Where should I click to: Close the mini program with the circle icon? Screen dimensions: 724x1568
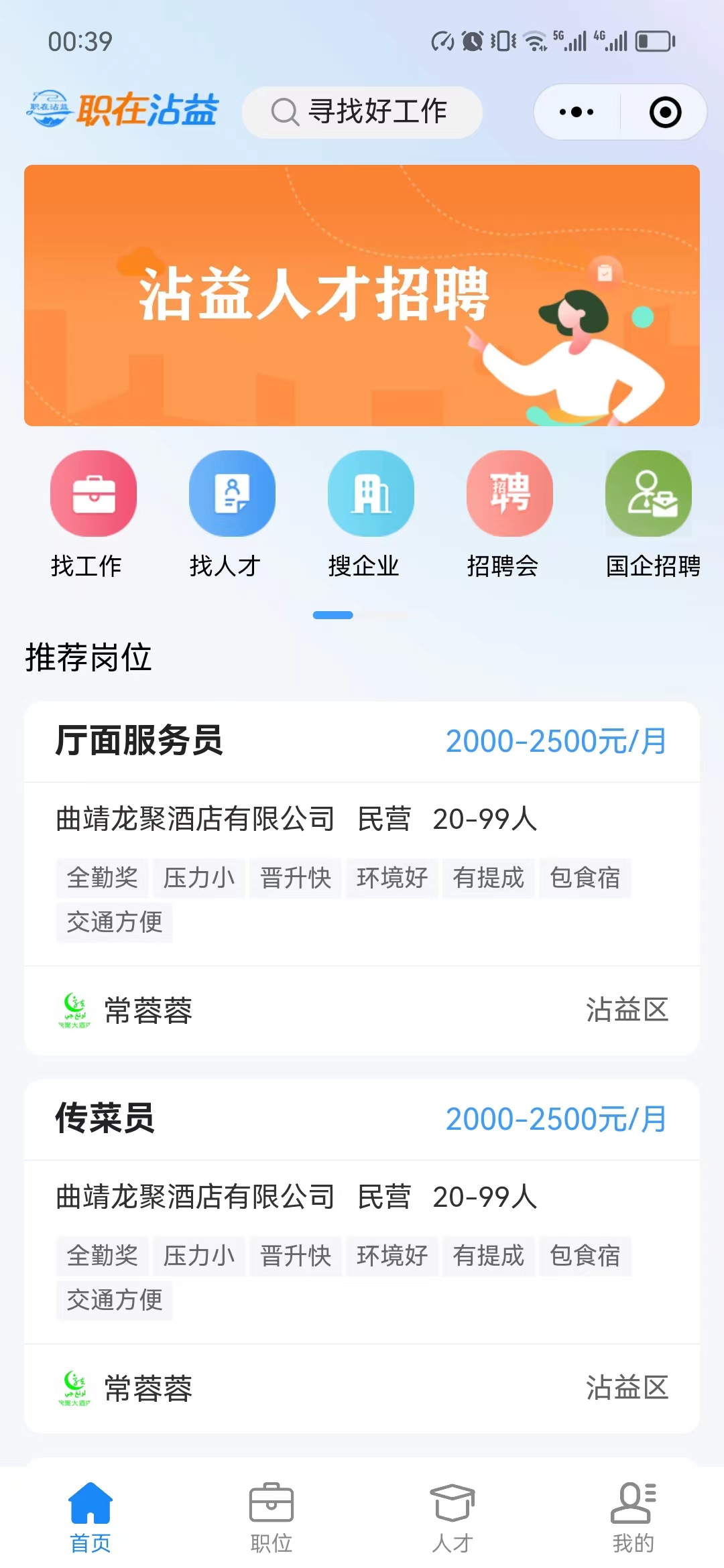coord(665,112)
